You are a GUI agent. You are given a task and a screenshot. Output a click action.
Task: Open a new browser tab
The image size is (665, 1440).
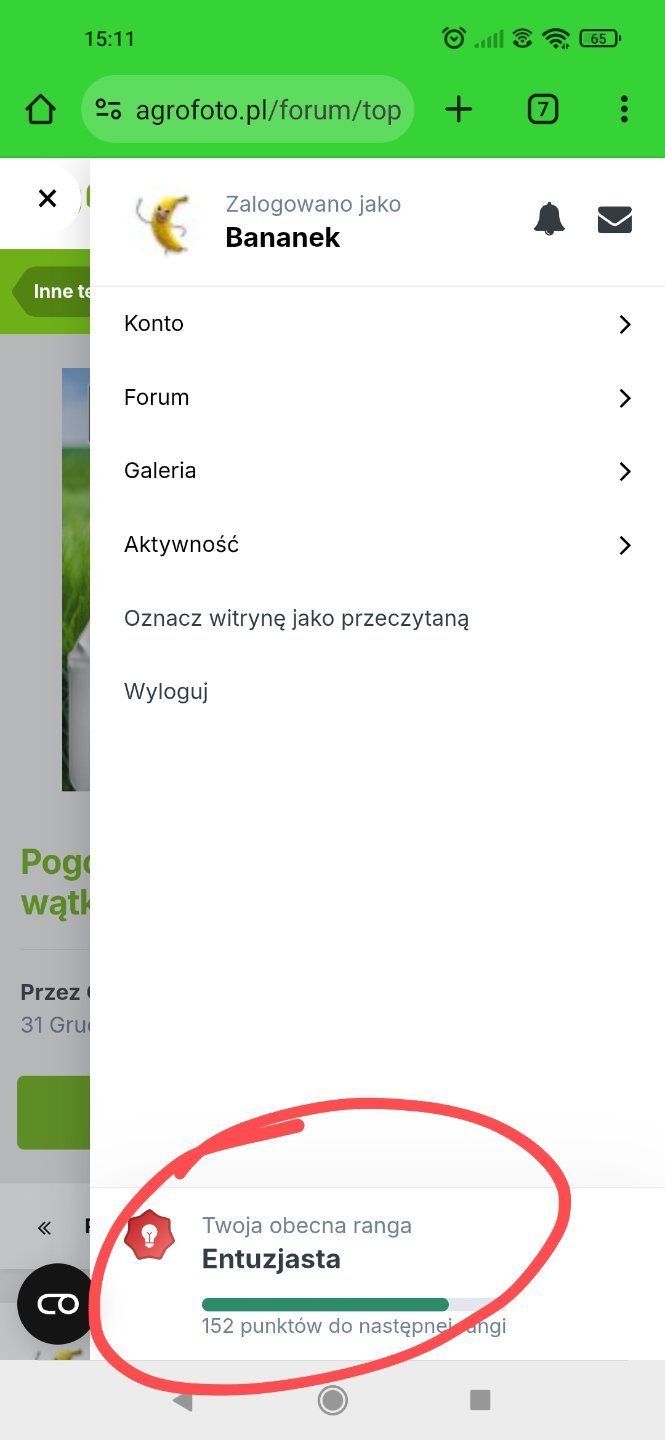point(458,109)
